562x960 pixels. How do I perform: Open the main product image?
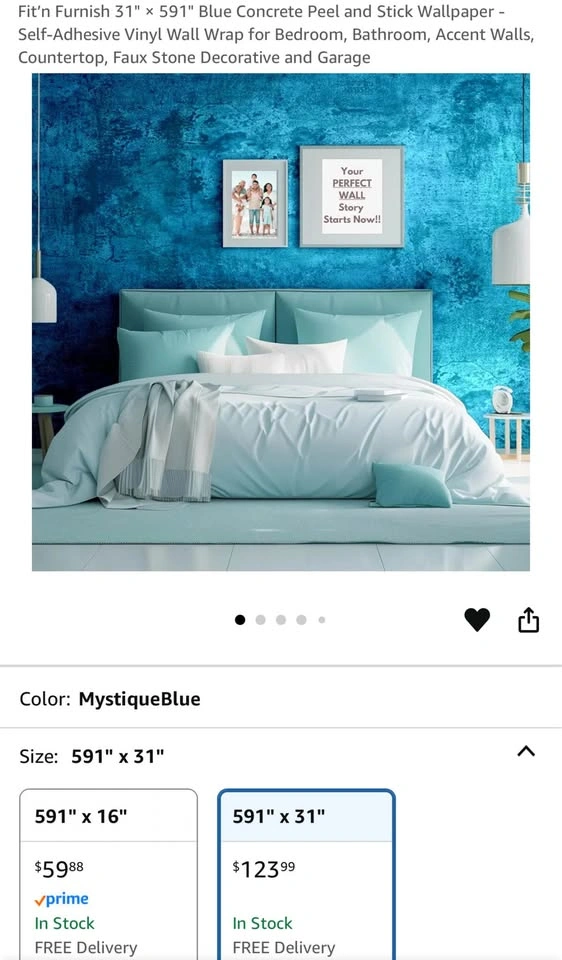click(x=281, y=322)
